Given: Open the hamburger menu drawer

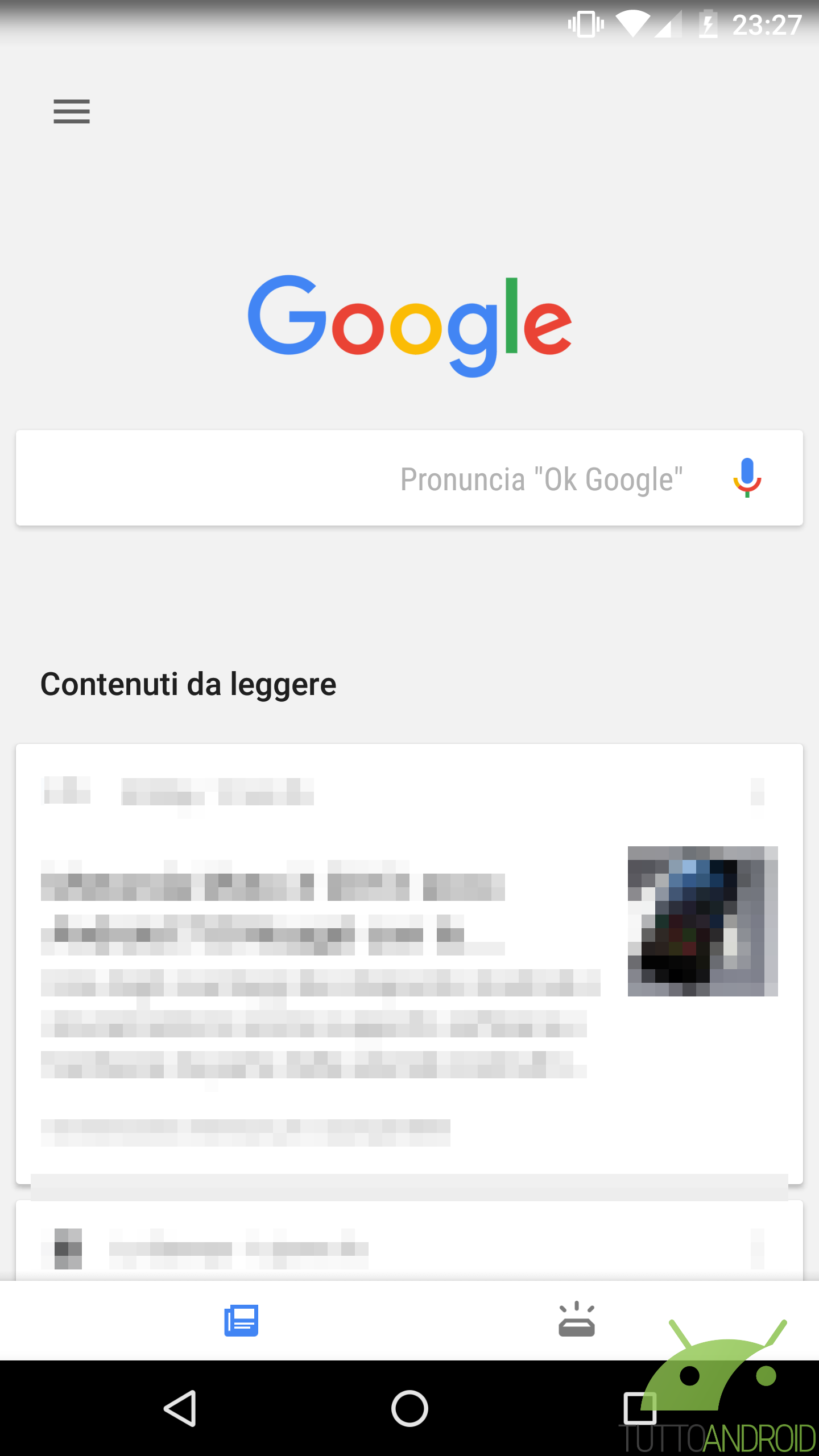Looking at the screenshot, I should click(72, 111).
